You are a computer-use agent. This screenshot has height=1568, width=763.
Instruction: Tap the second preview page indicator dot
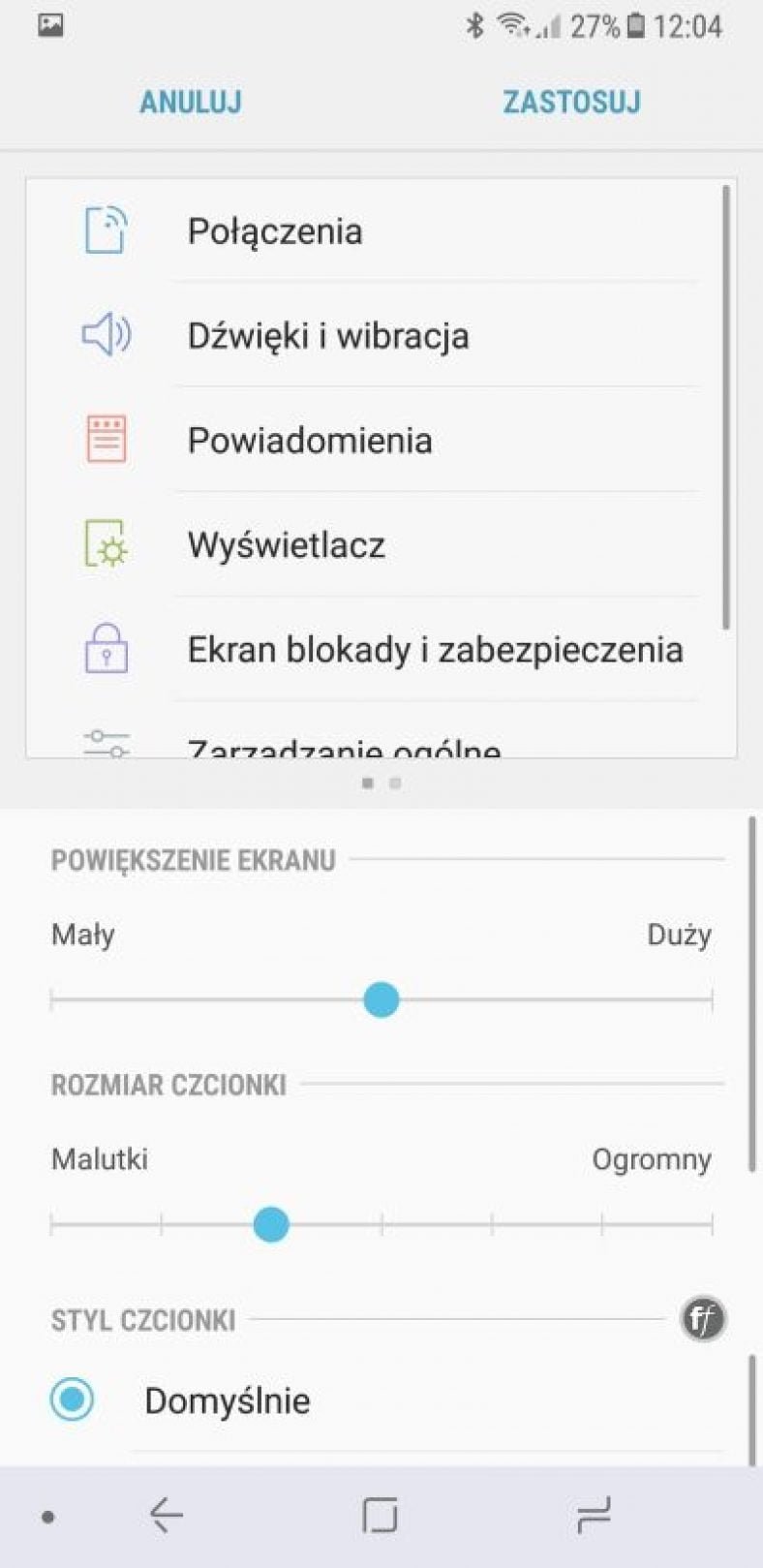point(395,783)
